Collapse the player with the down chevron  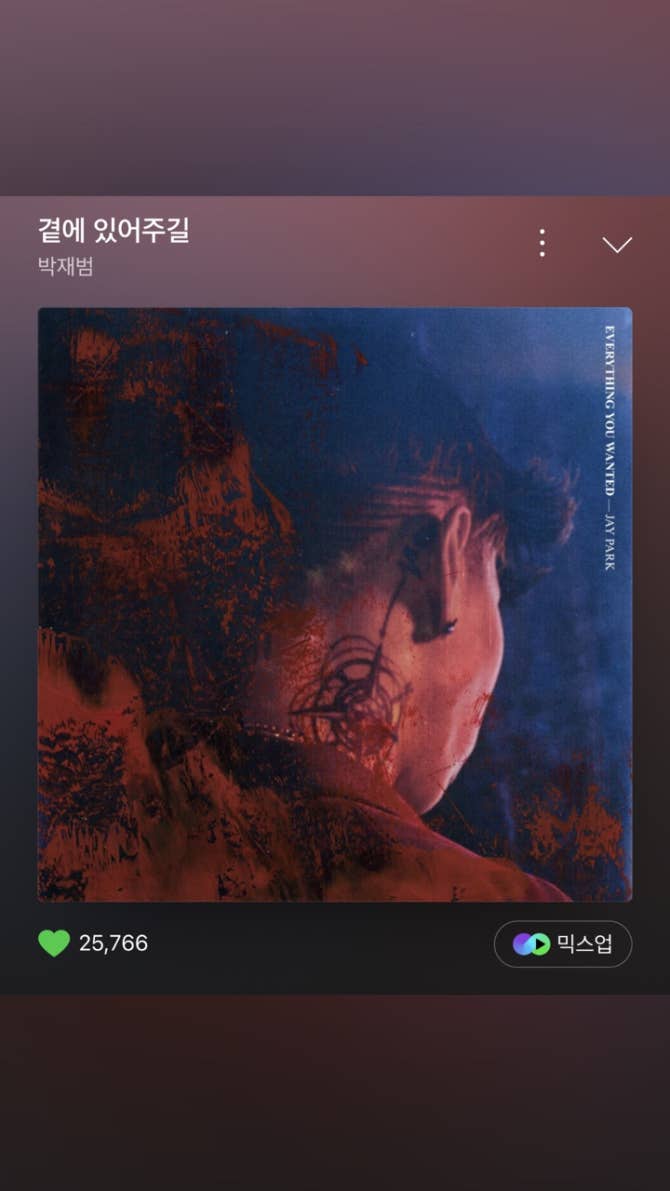coord(617,244)
